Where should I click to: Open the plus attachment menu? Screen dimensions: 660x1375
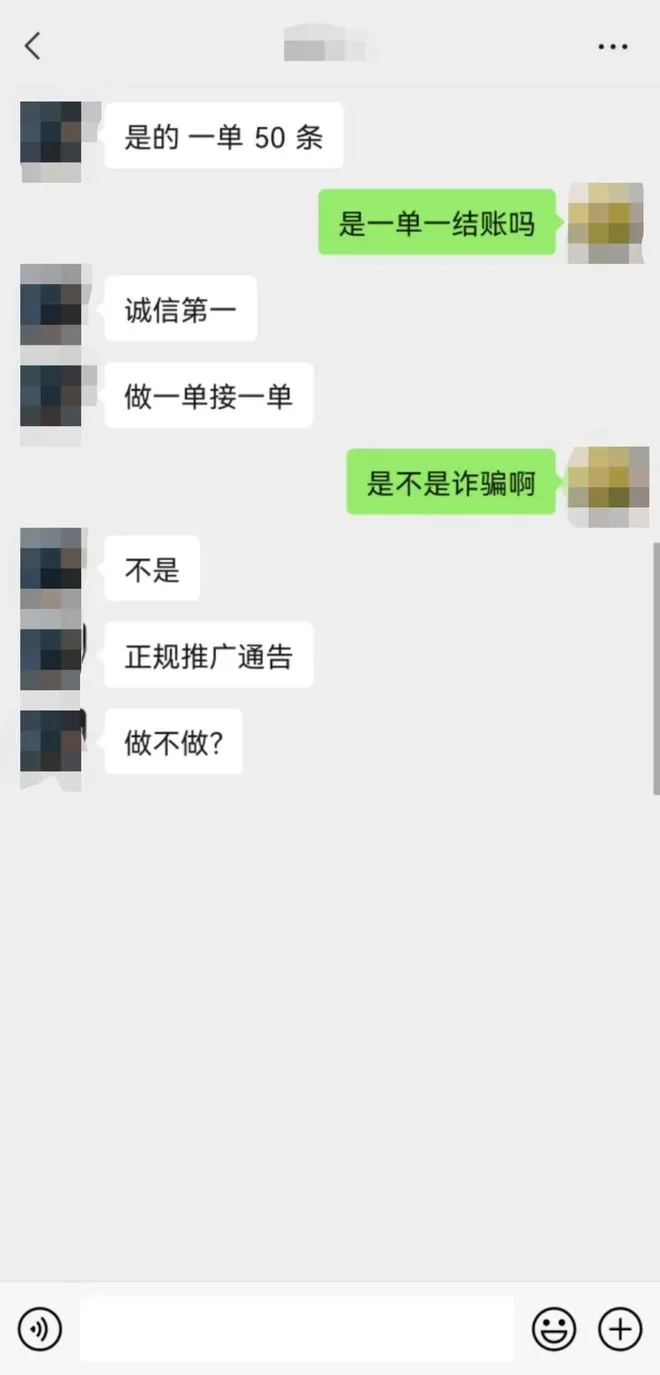(620, 1329)
